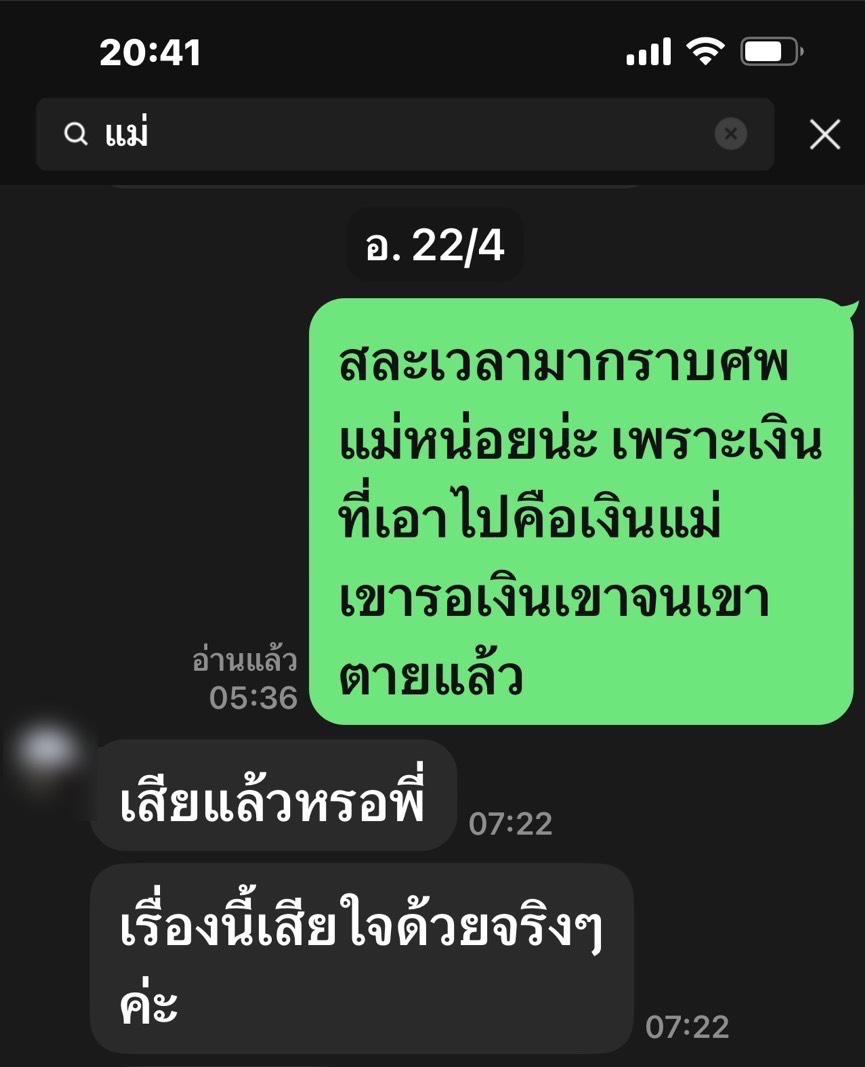The height and width of the screenshot is (1067, 865).
Task: Close the chat search
Action: point(825,134)
